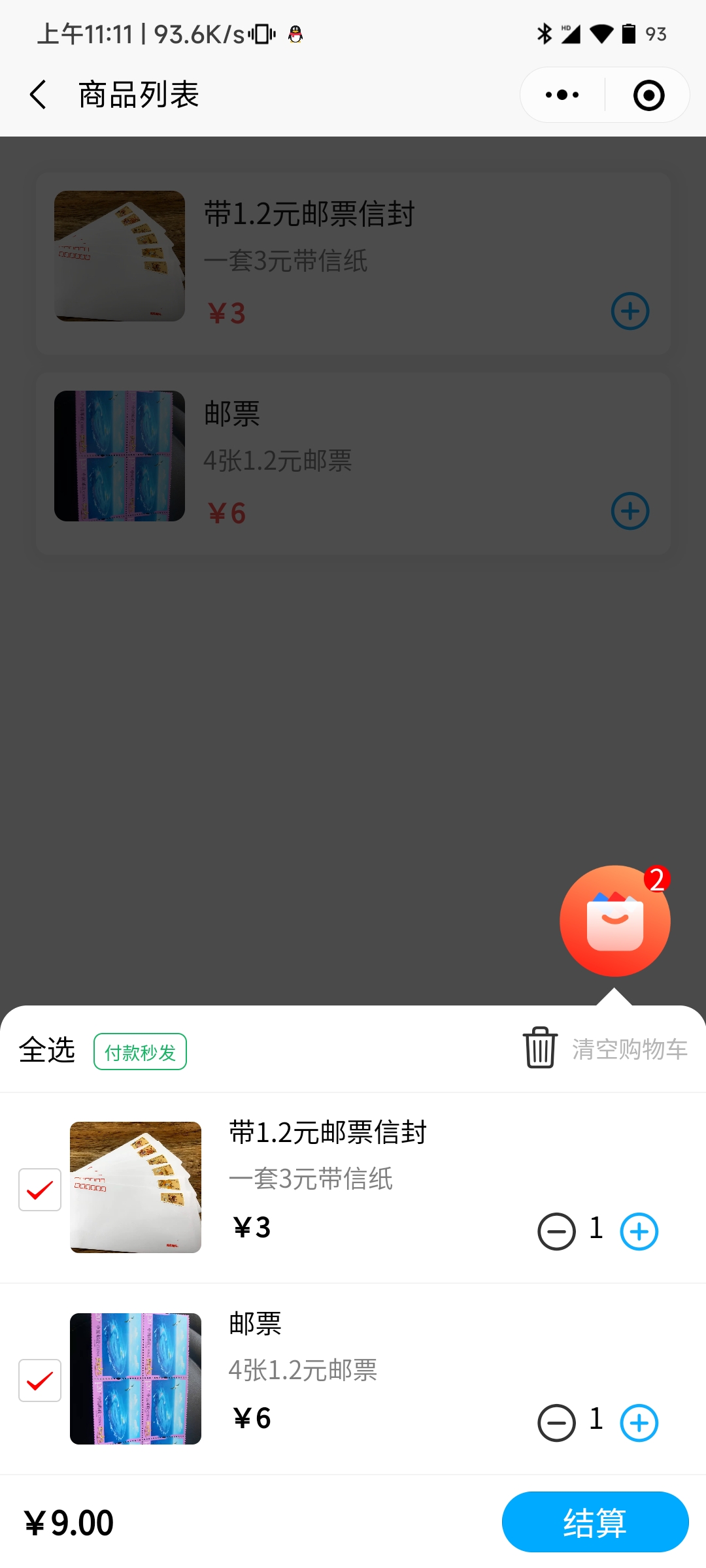Screen dimensions: 706x1568
Task: Increase quantity of 邮票 in cart
Action: click(x=639, y=1422)
